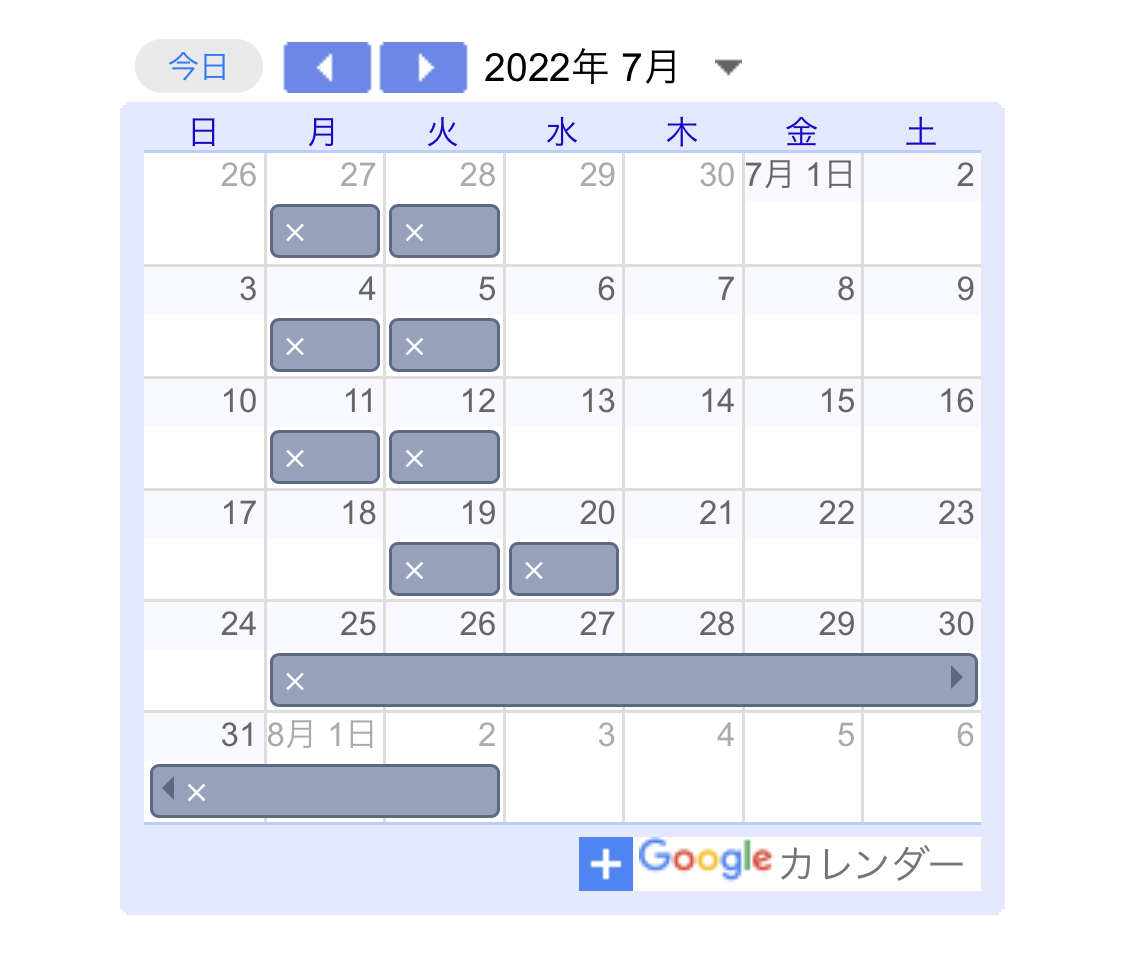Open the continuing event on July 31
The image size is (1125, 957).
[x=325, y=791]
